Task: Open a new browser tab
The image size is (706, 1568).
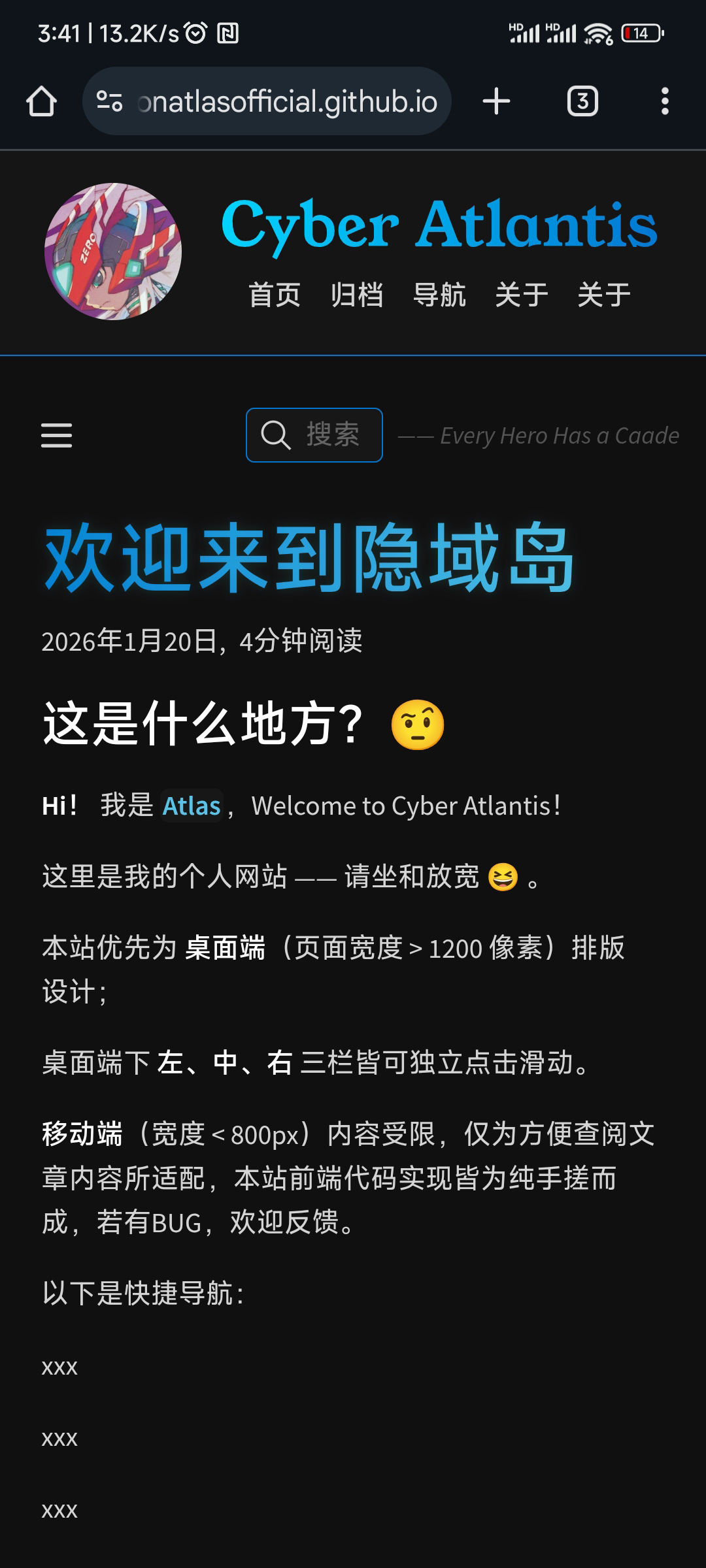Action: click(496, 101)
